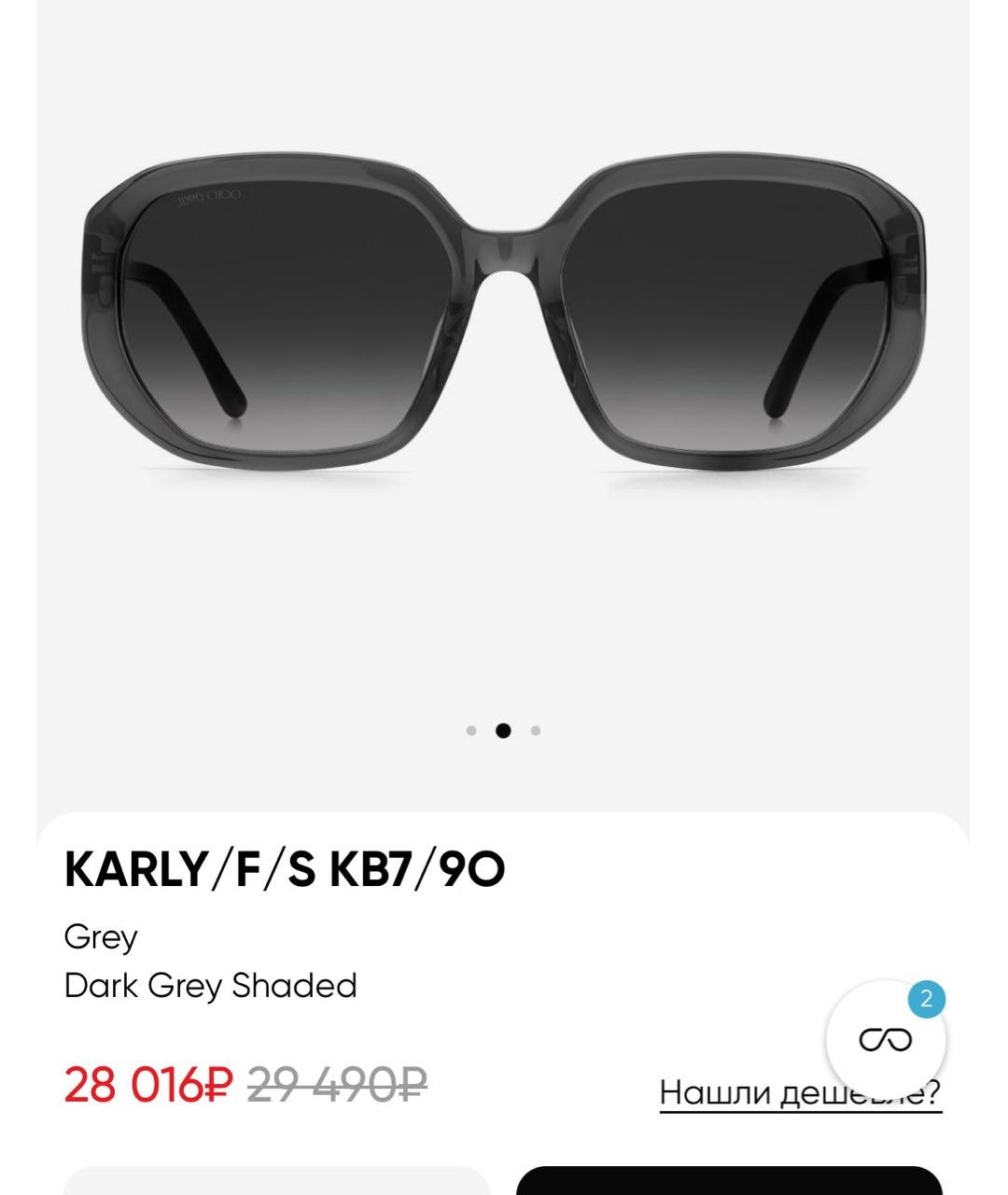
Task: Tap the image carousel page indicator dots
Action: pos(503,731)
